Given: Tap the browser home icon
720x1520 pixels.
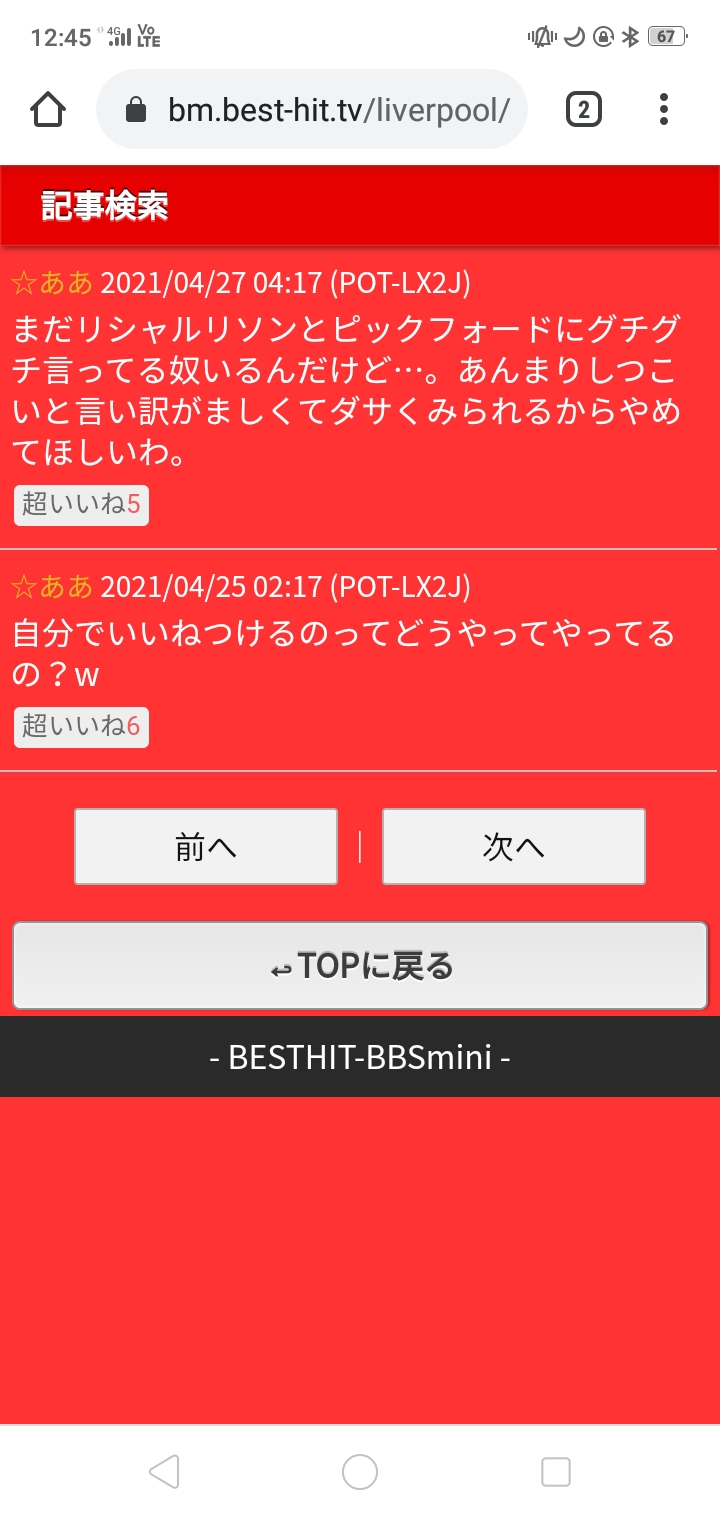Looking at the screenshot, I should tap(48, 110).
